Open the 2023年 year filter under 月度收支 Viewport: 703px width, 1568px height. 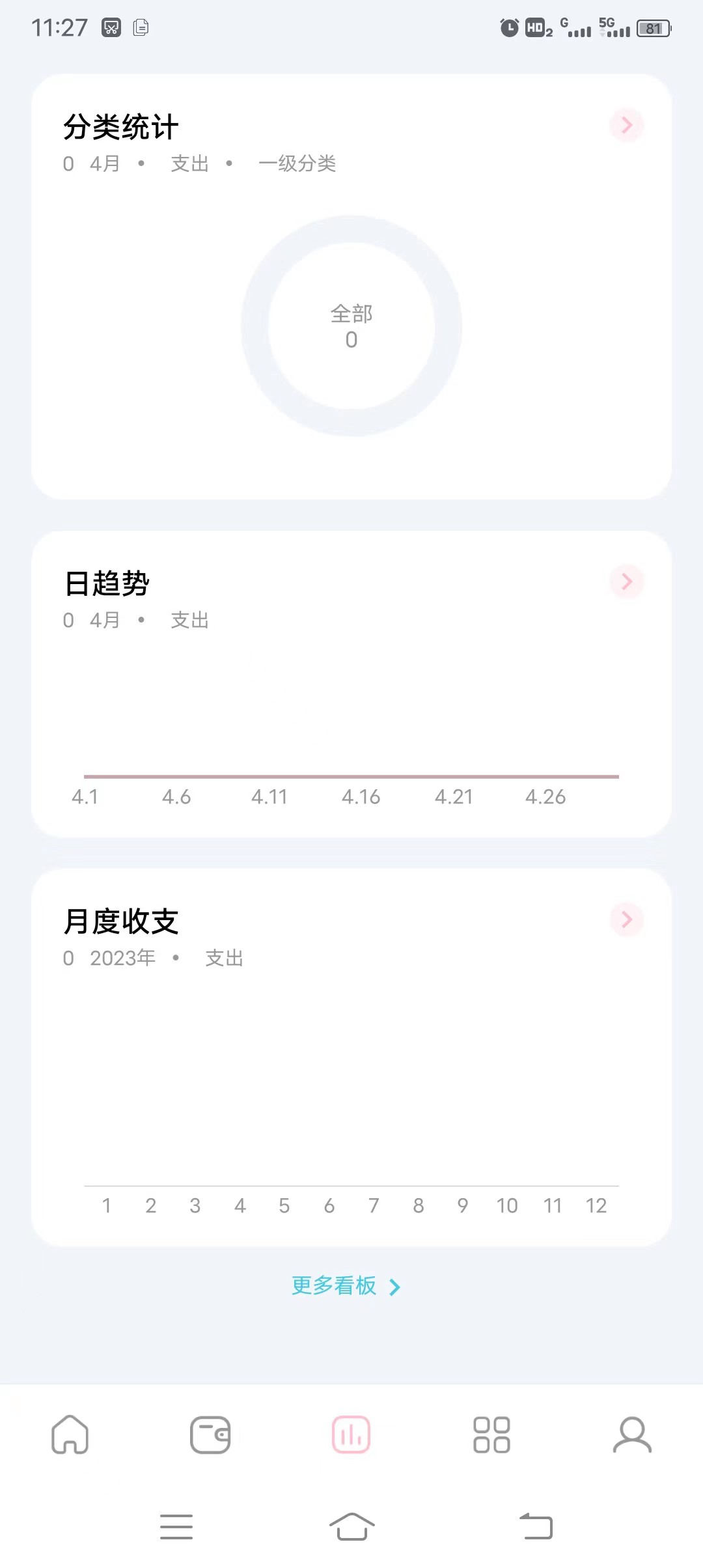121,957
